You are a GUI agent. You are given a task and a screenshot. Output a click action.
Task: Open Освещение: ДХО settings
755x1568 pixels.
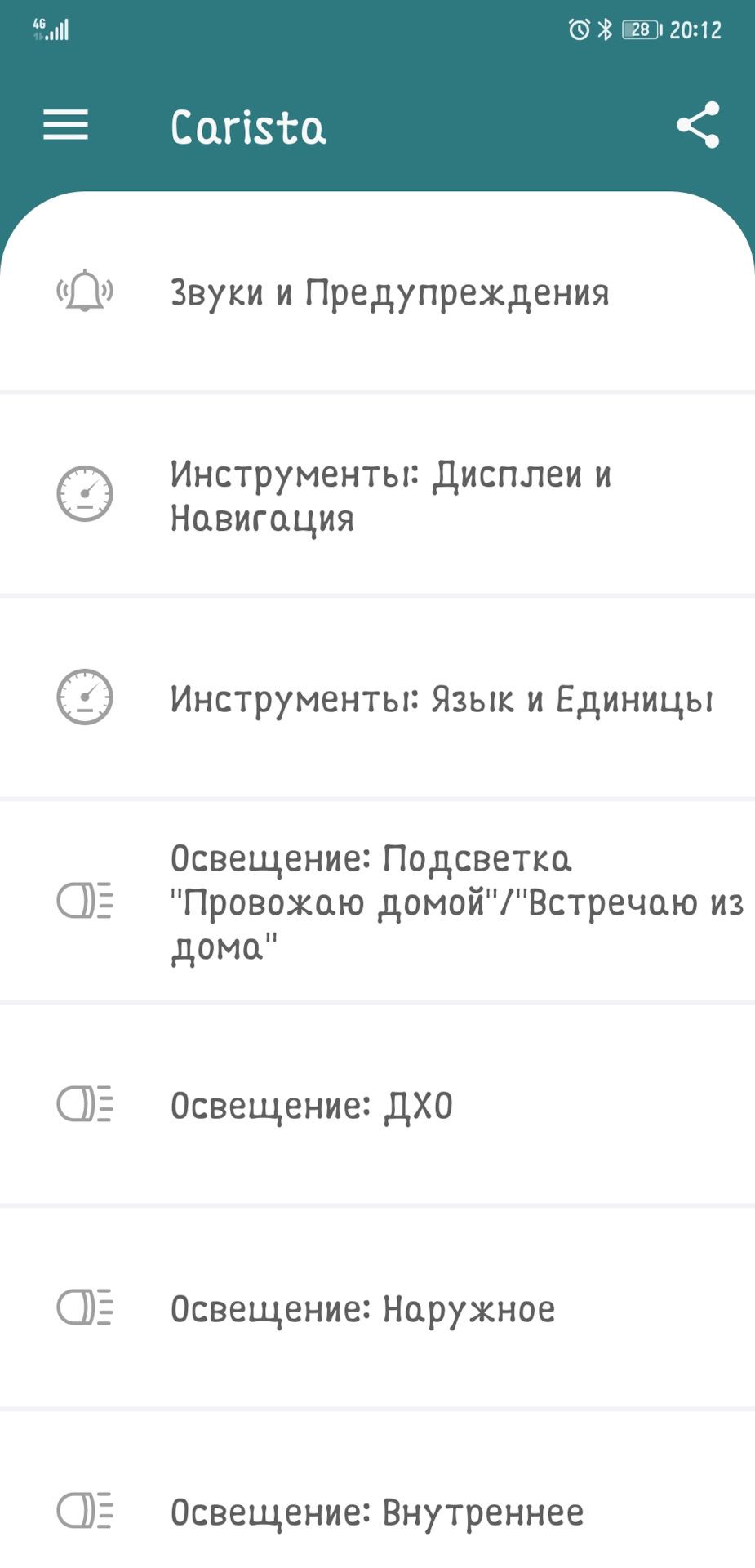(377, 1105)
